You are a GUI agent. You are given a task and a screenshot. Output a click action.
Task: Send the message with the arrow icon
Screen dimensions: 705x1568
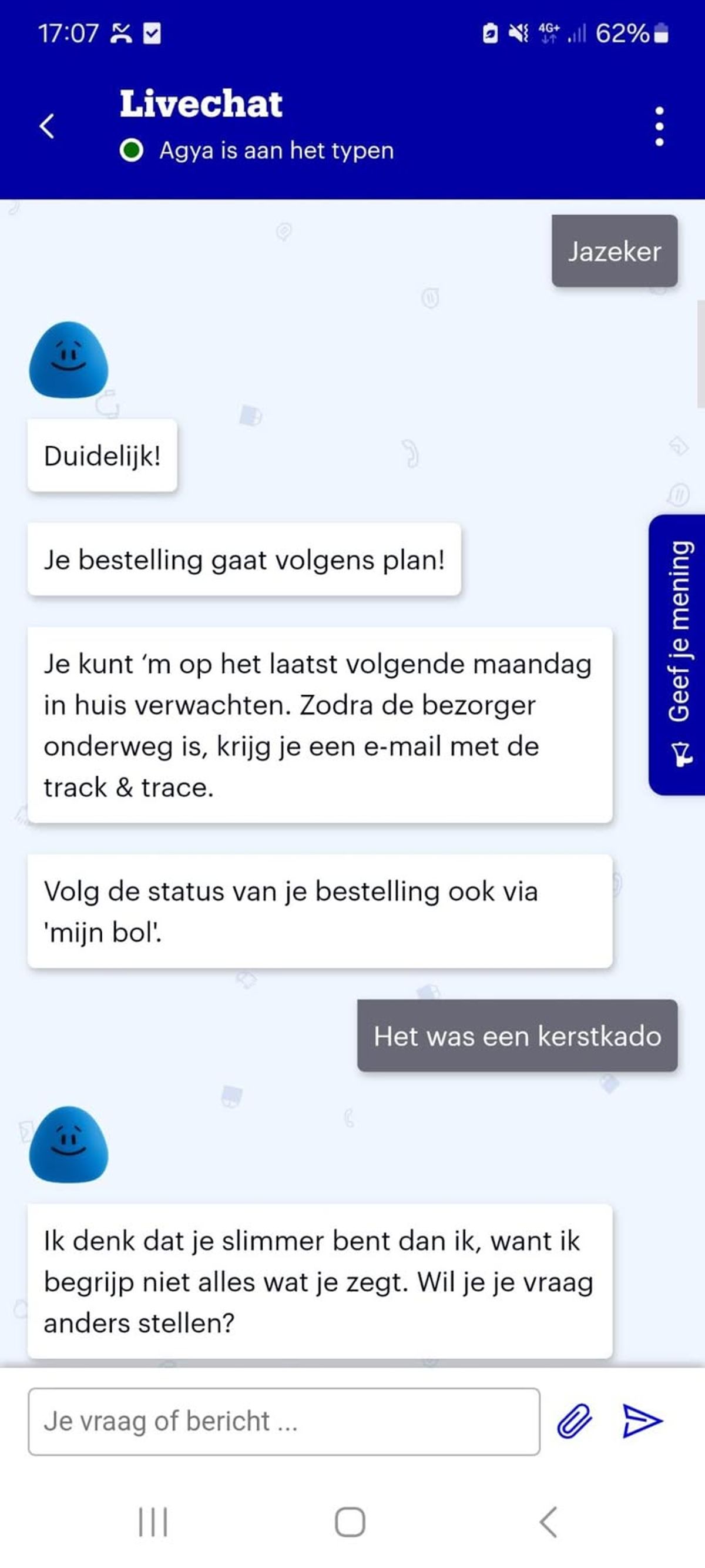(642, 1421)
